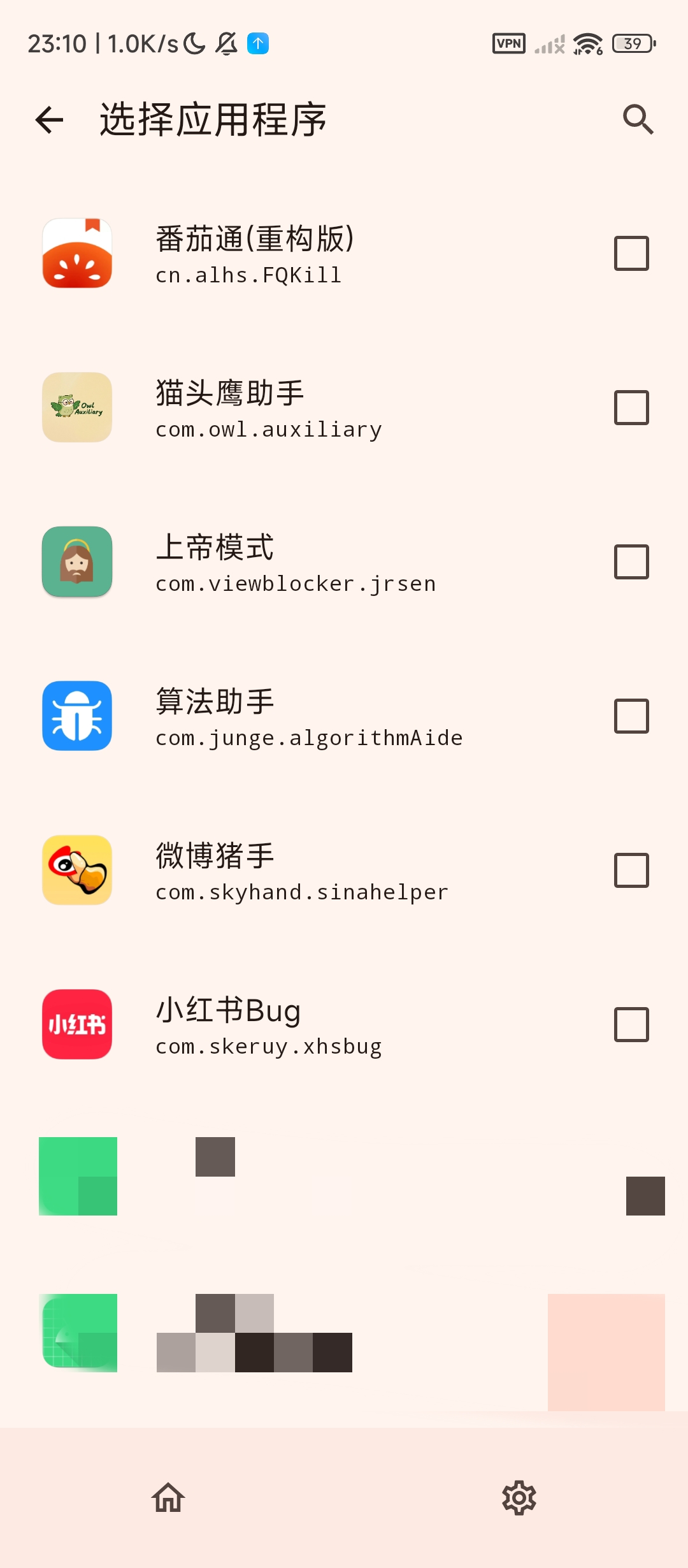Open the search icon in app bar
This screenshot has width=688, height=1568.
[638, 120]
